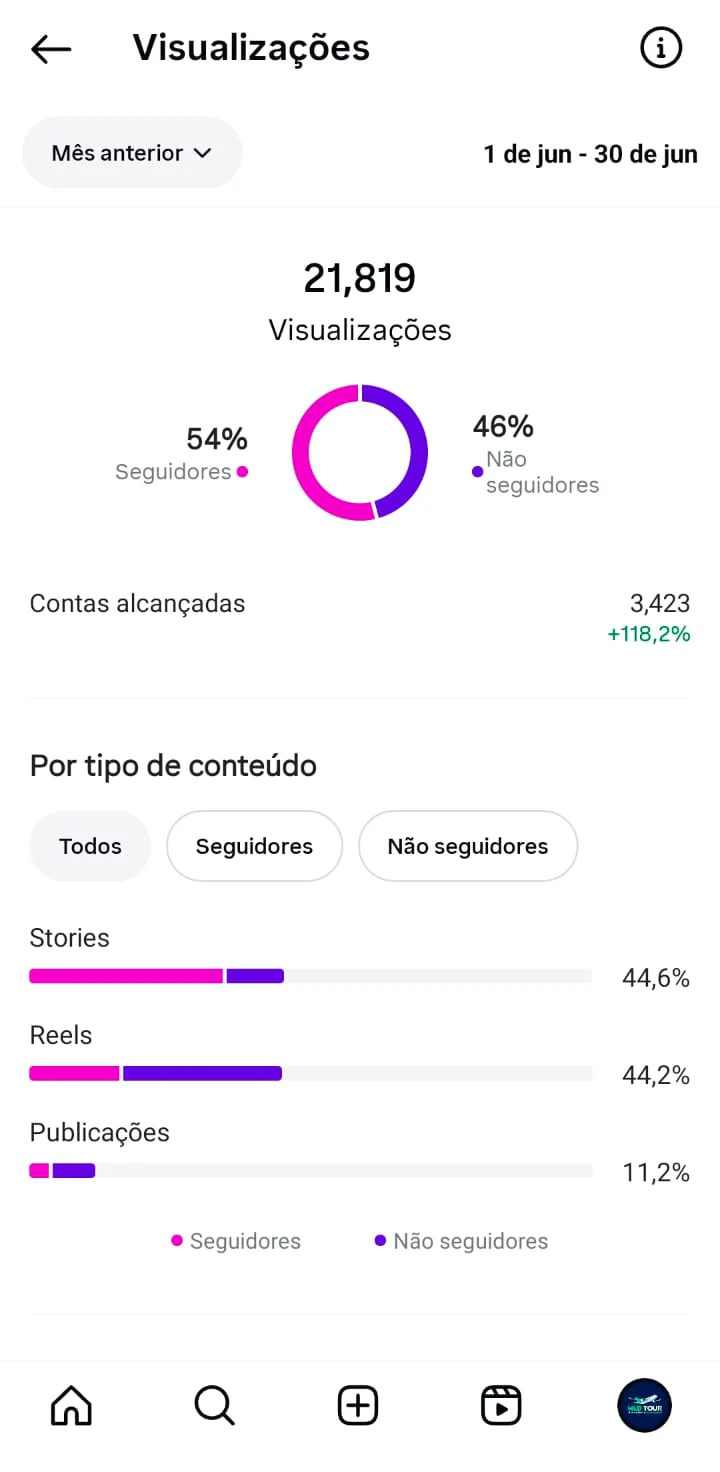The height and width of the screenshot is (1472, 720).
Task: Open the Search tab
Action: [214, 1406]
